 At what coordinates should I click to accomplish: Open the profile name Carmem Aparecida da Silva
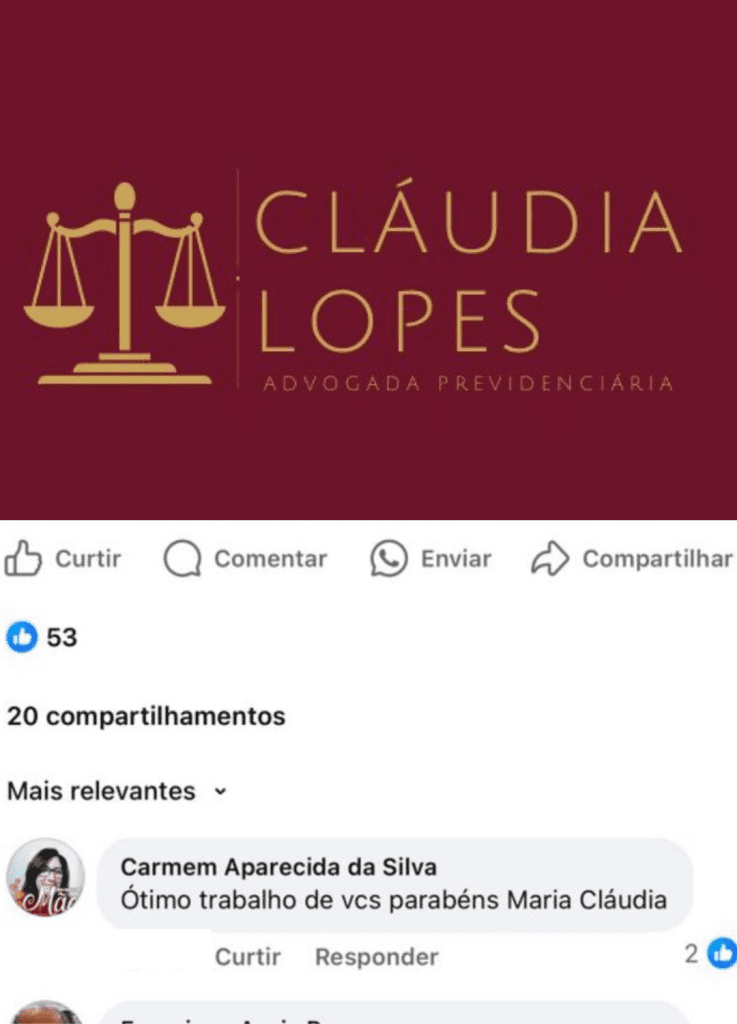tap(278, 866)
